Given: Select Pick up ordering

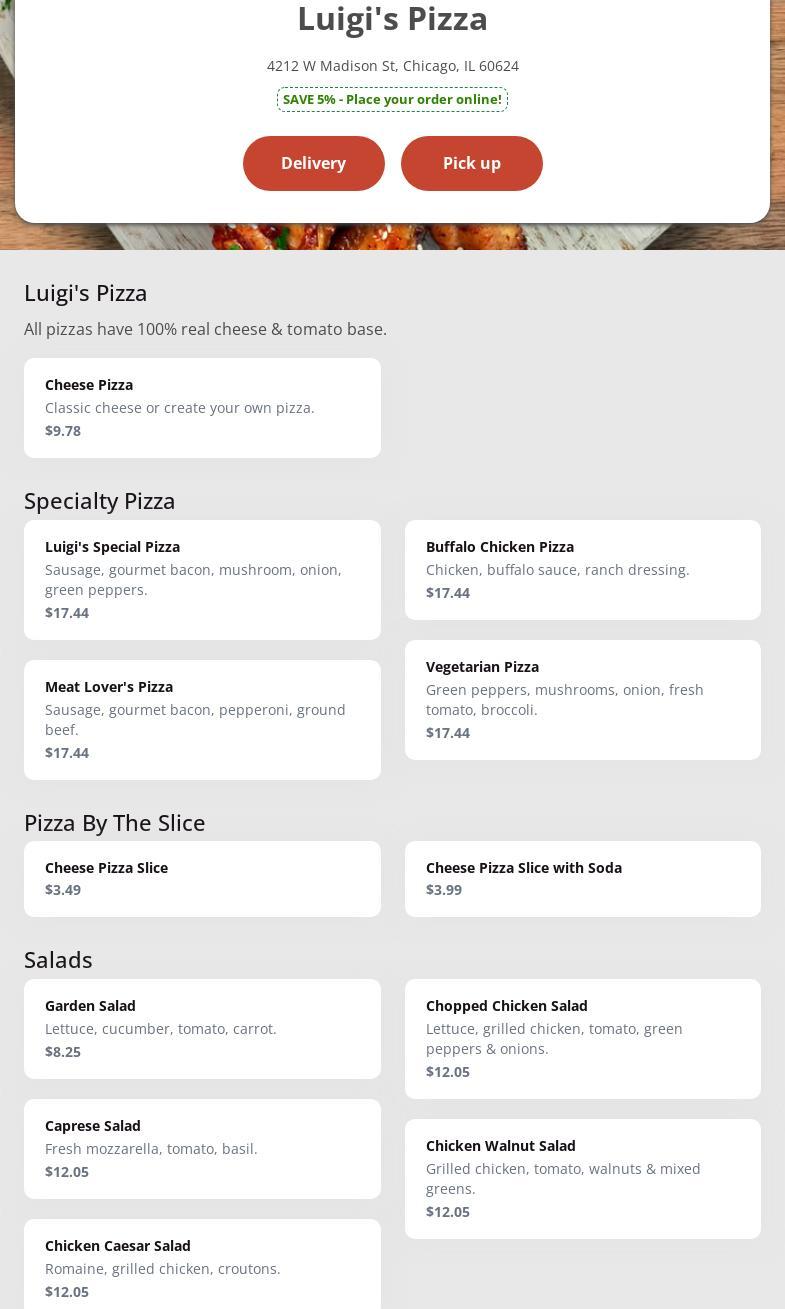Looking at the screenshot, I should click(471, 163).
